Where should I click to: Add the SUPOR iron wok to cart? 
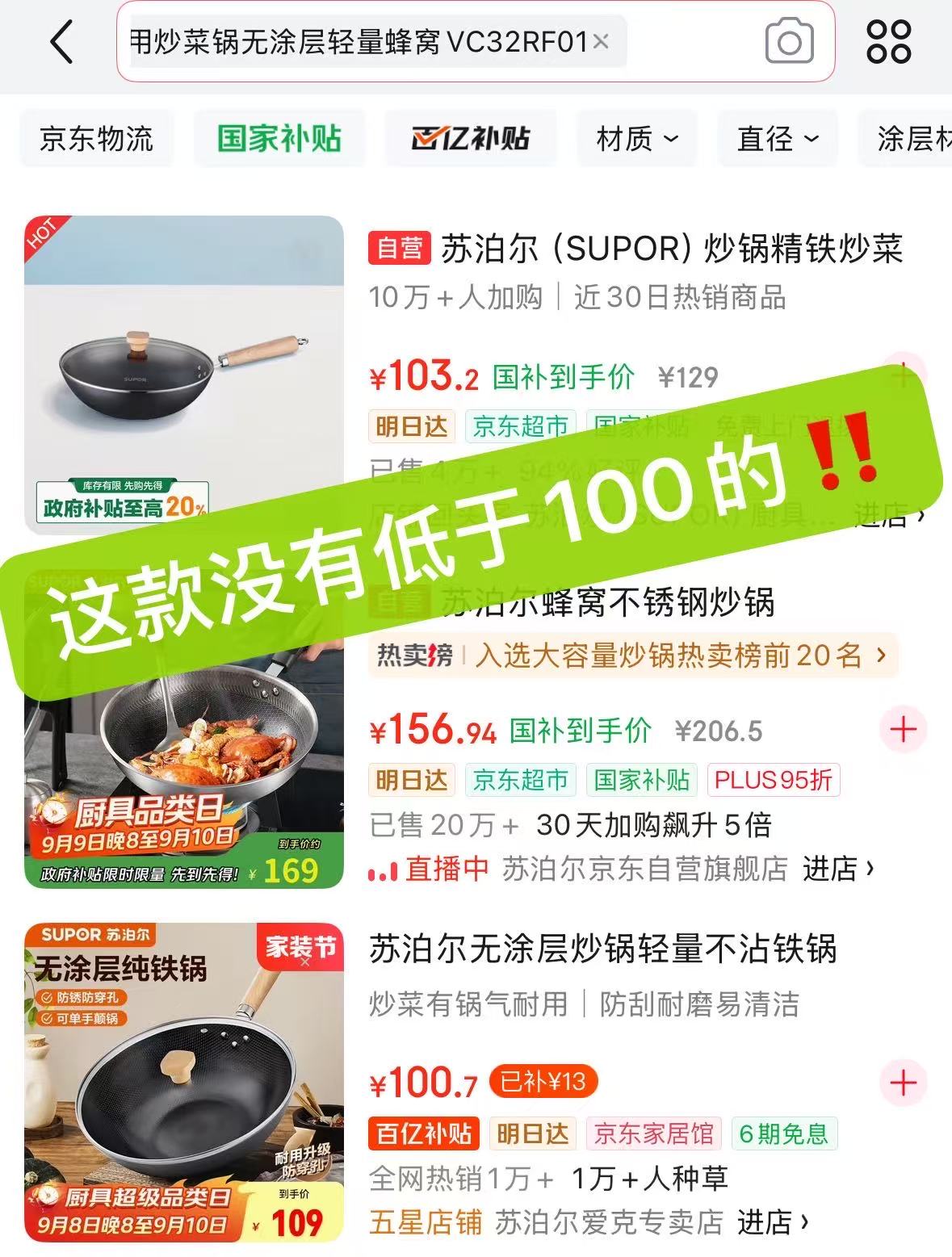(x=904, y=375)
